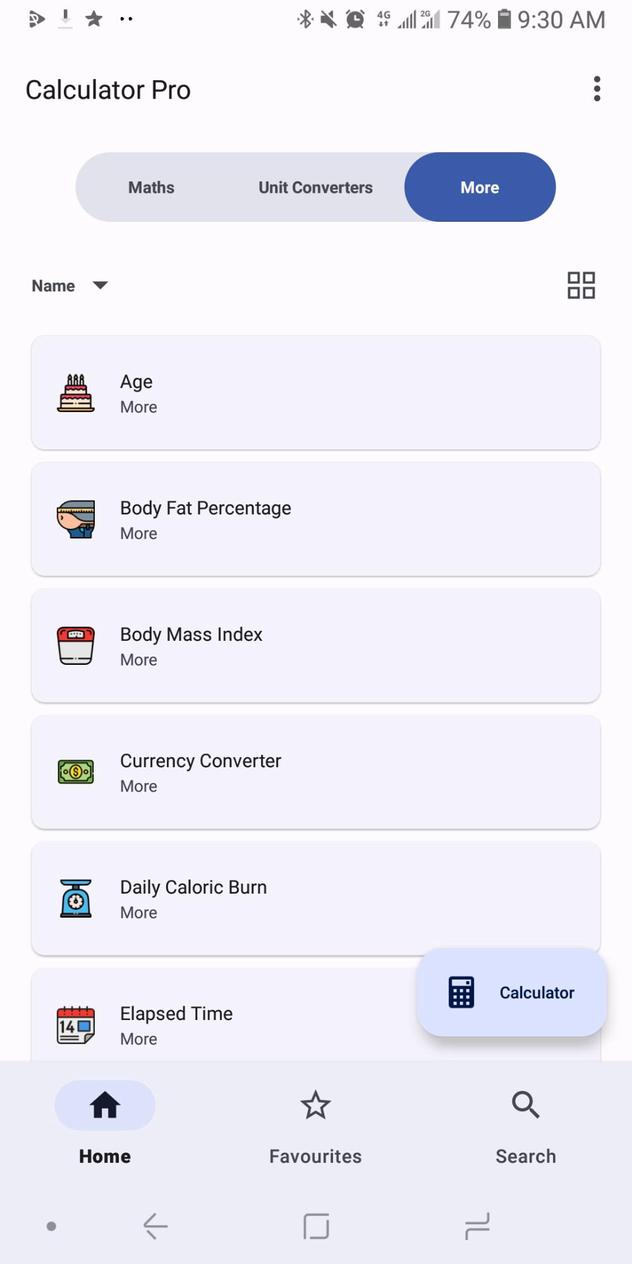This screenshot has width=632, height=1264.
Task: Tap the system back button
Action: [155, 1226]
